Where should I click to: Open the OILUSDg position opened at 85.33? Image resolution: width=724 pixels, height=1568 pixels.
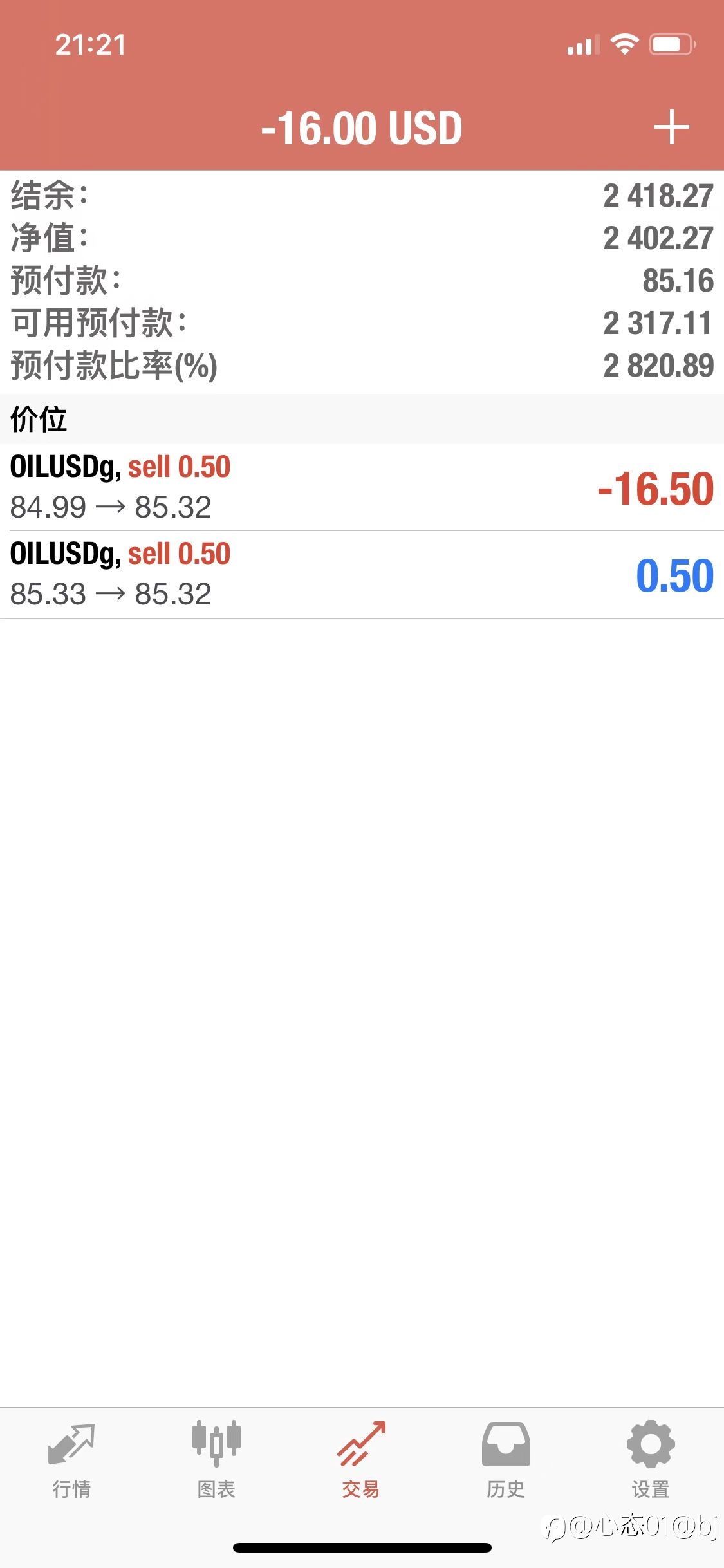[x=362, y=575]
